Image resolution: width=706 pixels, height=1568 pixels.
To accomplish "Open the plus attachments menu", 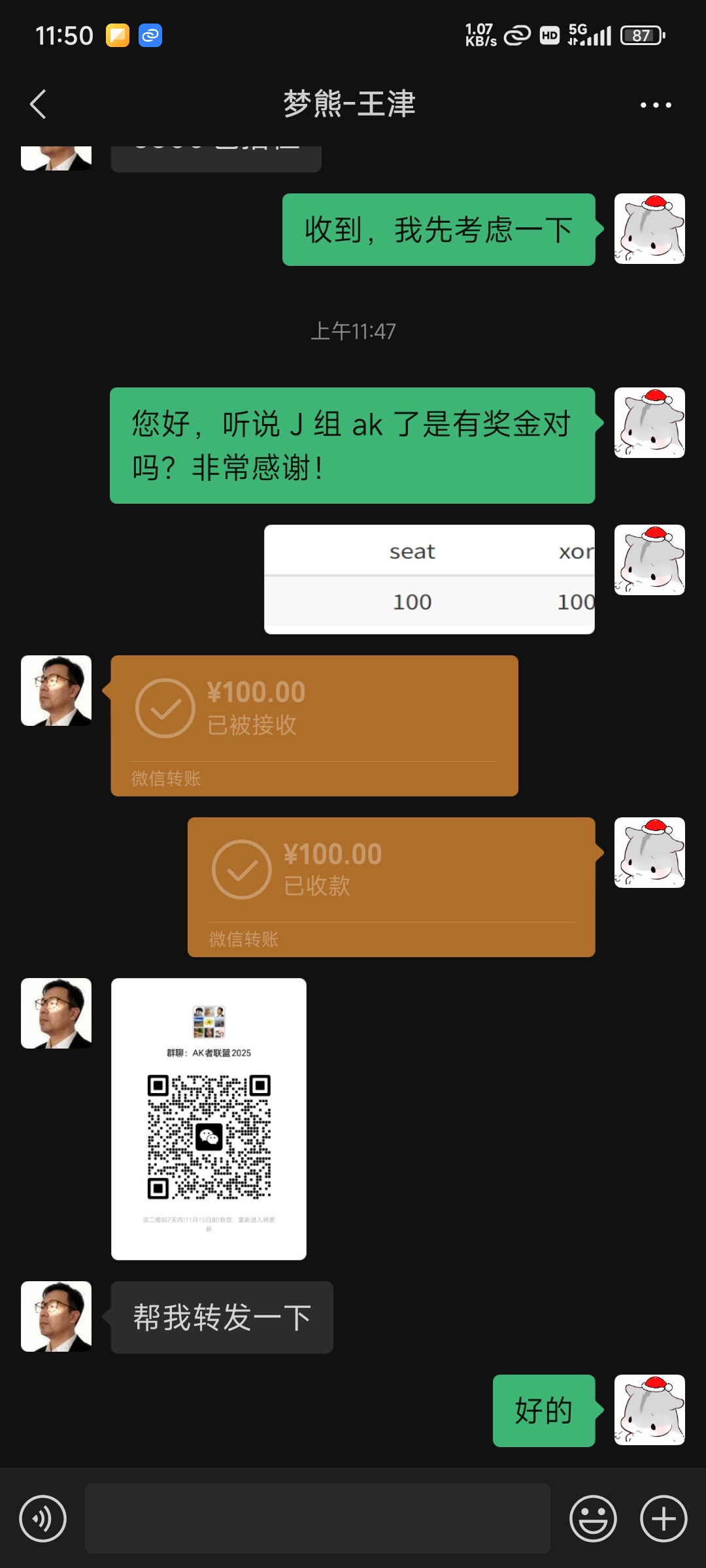I will click(664, 1518).
